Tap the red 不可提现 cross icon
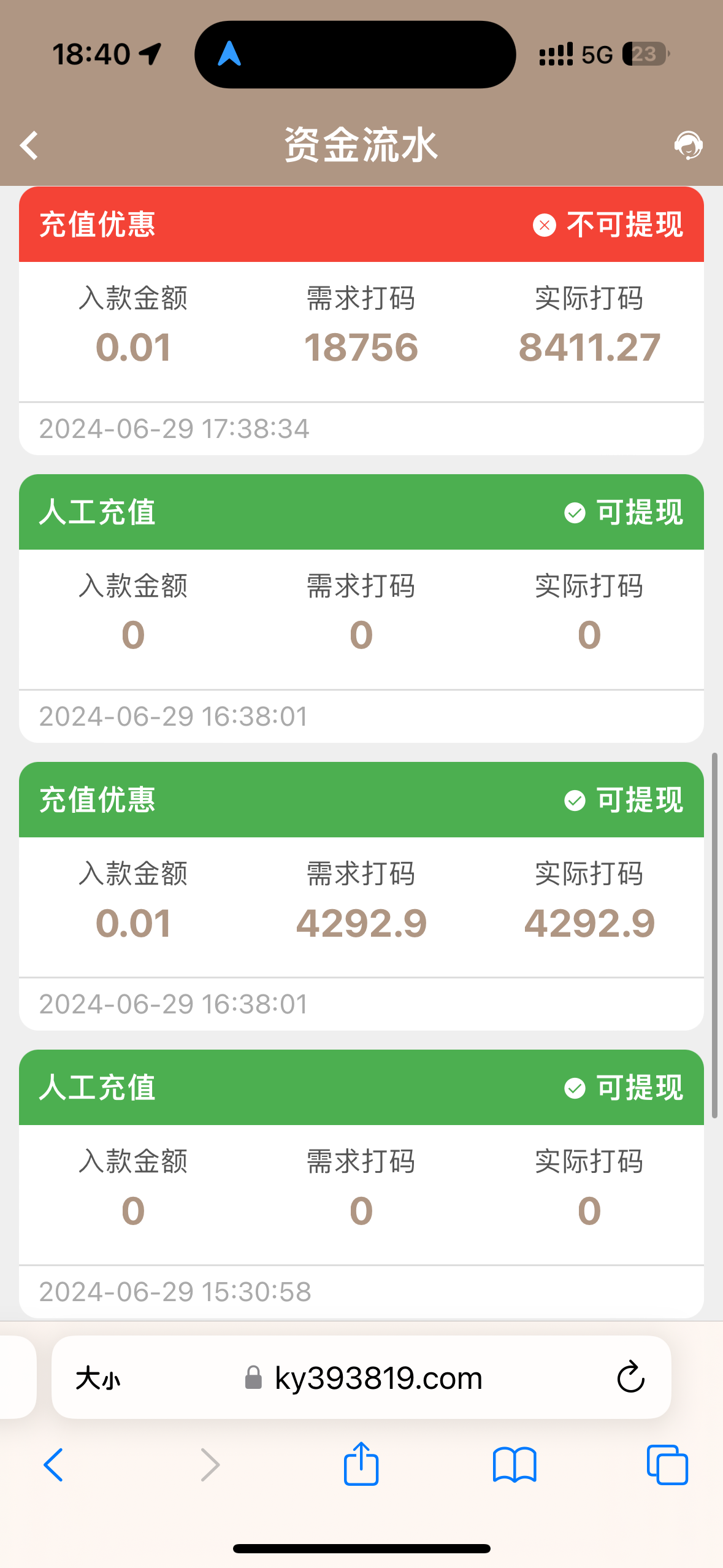This screenshot has width=723, height=1568. click(x=545, y=225)
